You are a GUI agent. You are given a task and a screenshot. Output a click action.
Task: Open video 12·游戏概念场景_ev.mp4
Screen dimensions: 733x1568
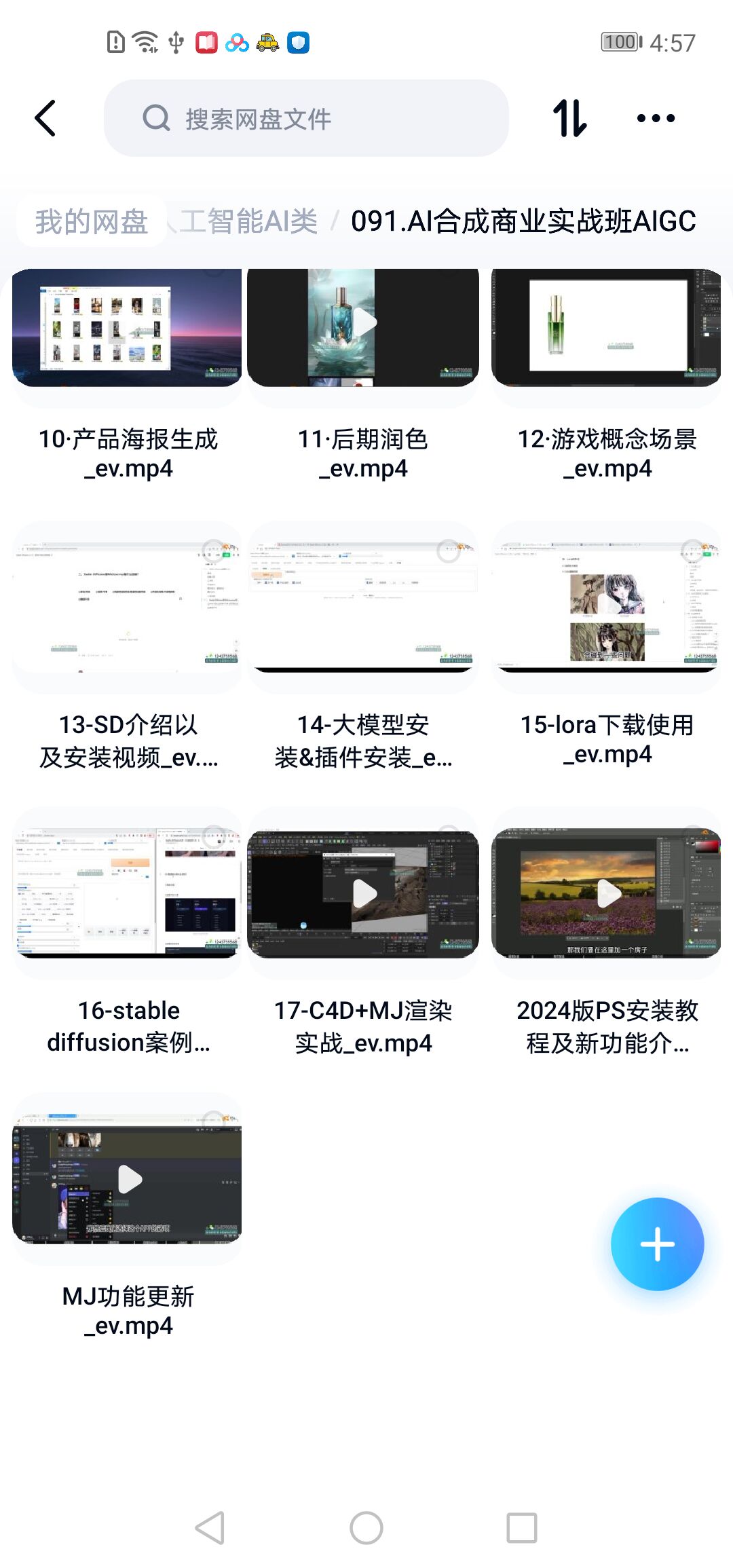(606, 329)
